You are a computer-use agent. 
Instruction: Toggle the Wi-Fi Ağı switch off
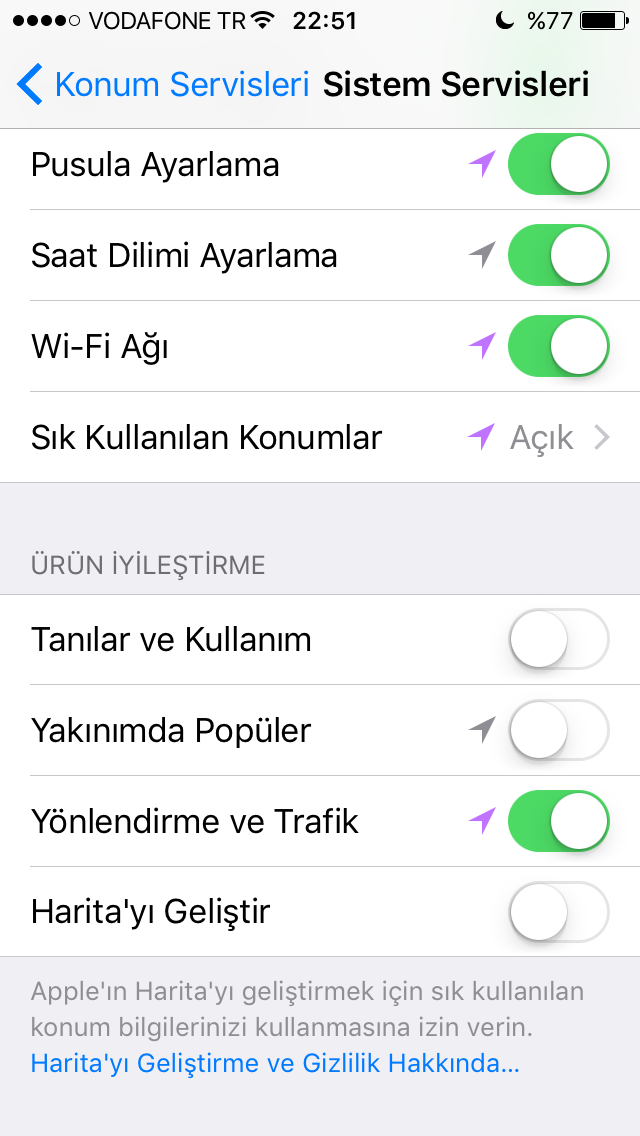558,346
